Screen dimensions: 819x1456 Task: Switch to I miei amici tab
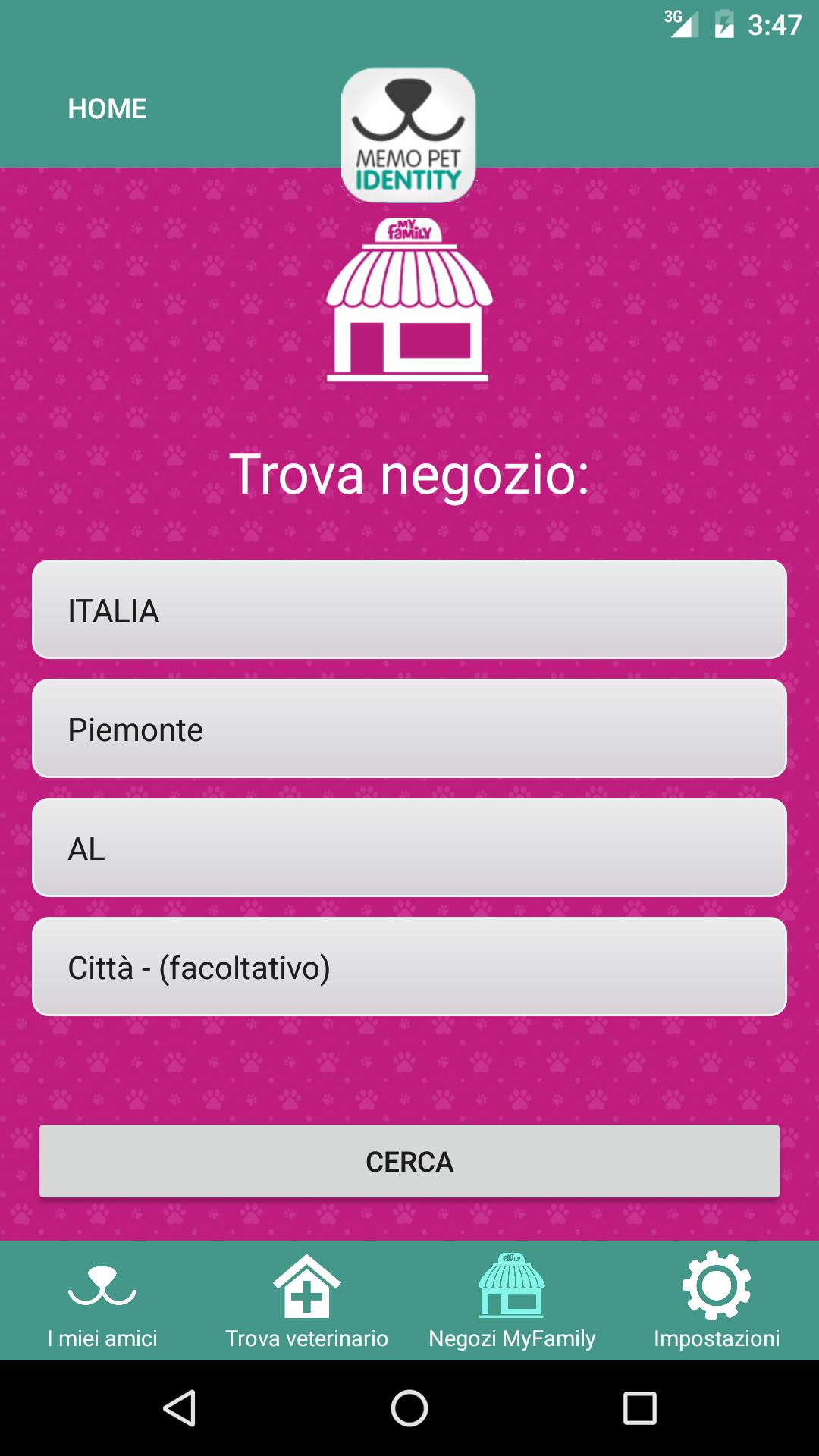[x=102, y=1301]
